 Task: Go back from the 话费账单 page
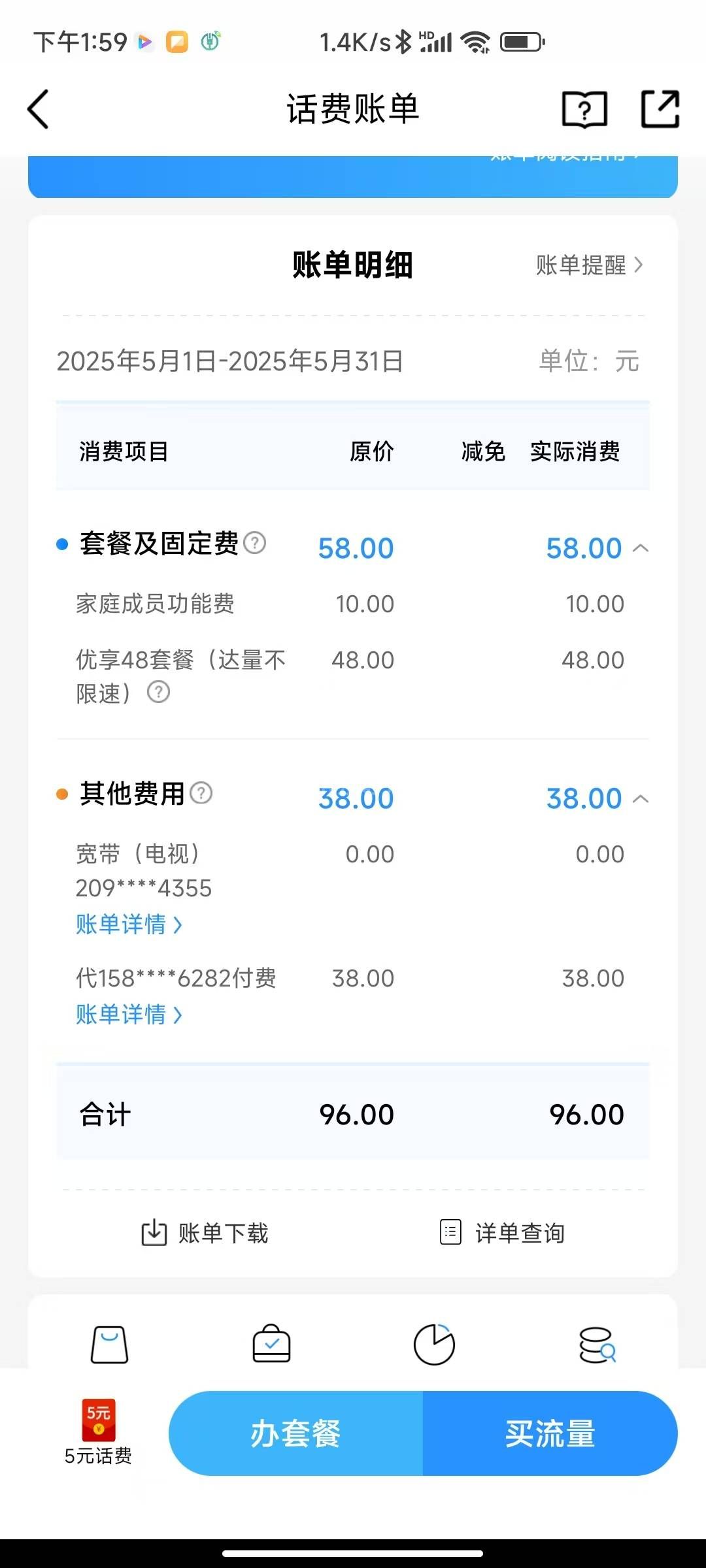39,109
